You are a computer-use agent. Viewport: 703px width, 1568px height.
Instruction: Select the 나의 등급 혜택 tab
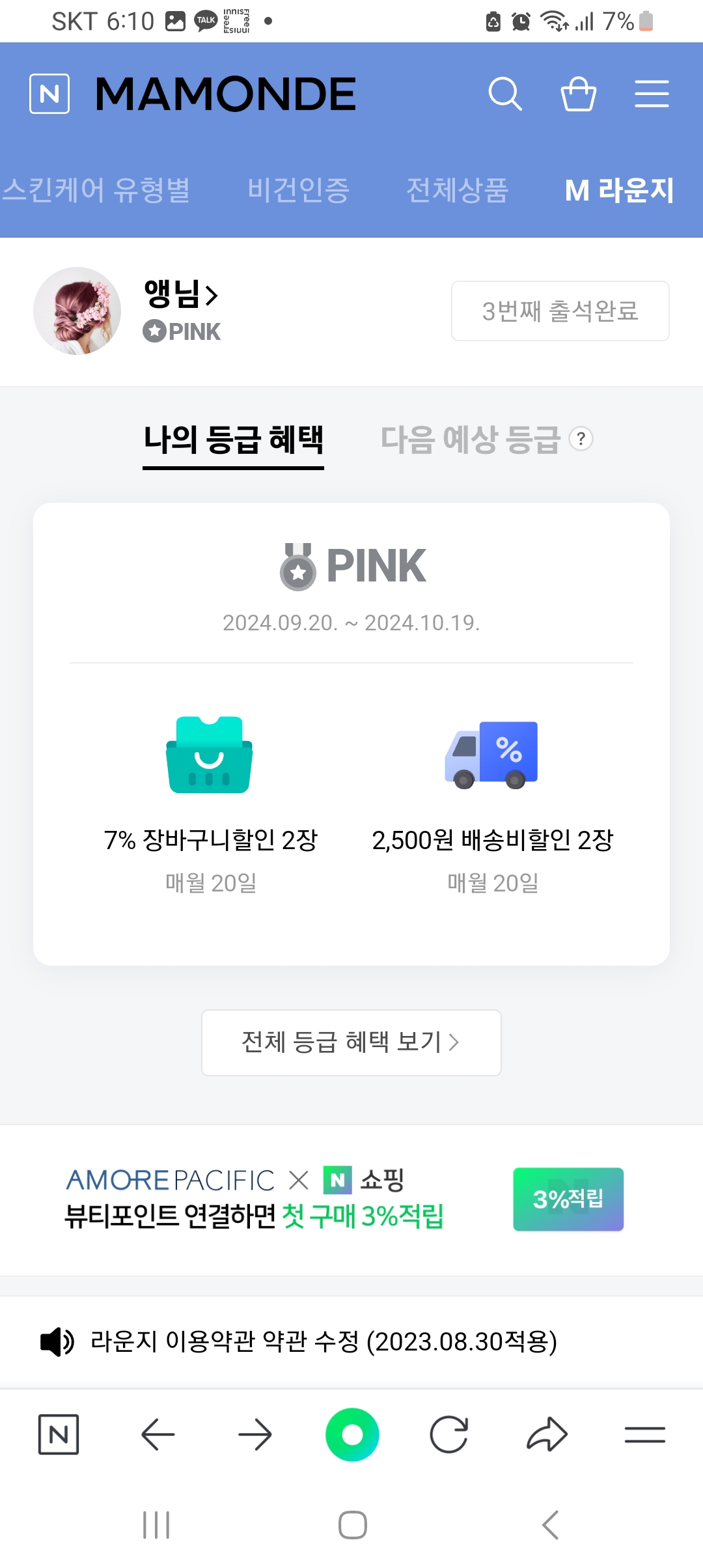233,440
